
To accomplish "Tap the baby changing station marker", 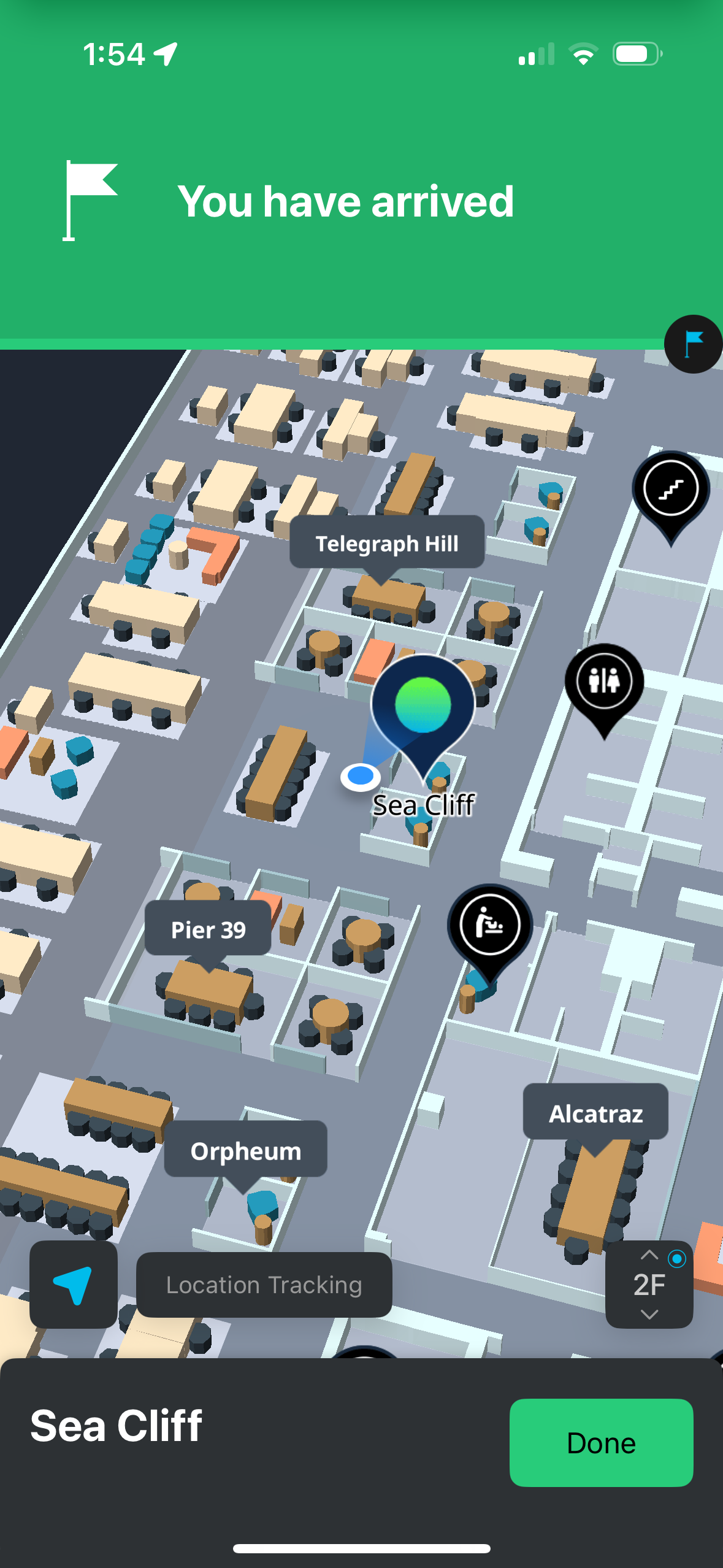I will pos(489,924).
